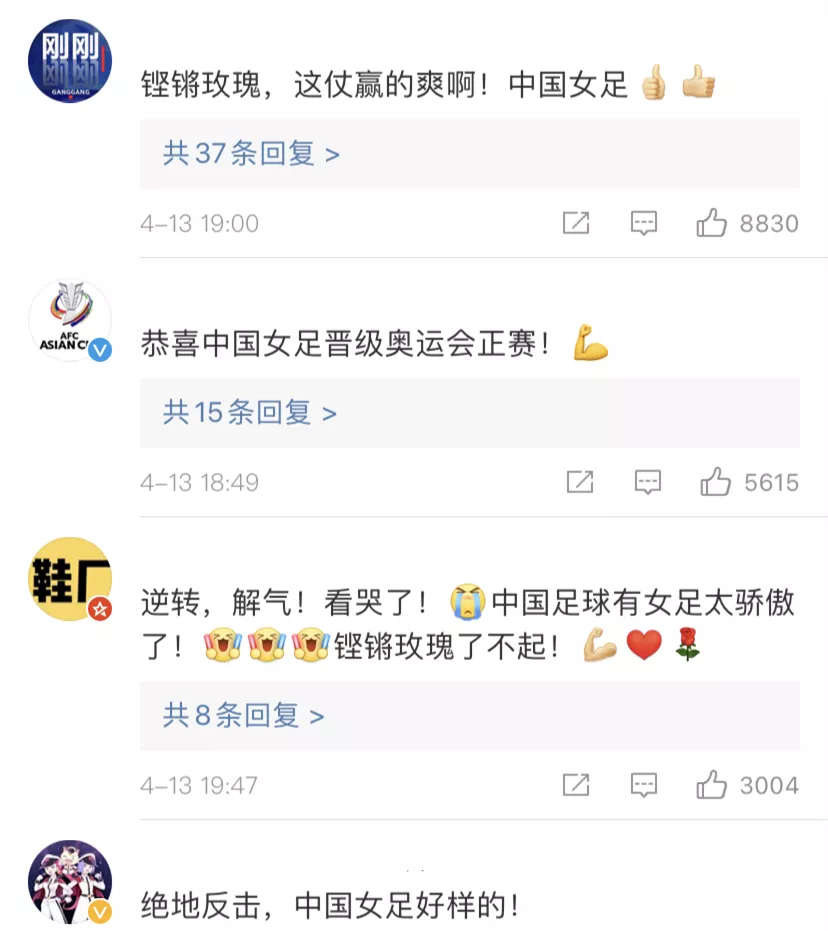Like the AFC Asian Cup comment

tap(716, 483)
